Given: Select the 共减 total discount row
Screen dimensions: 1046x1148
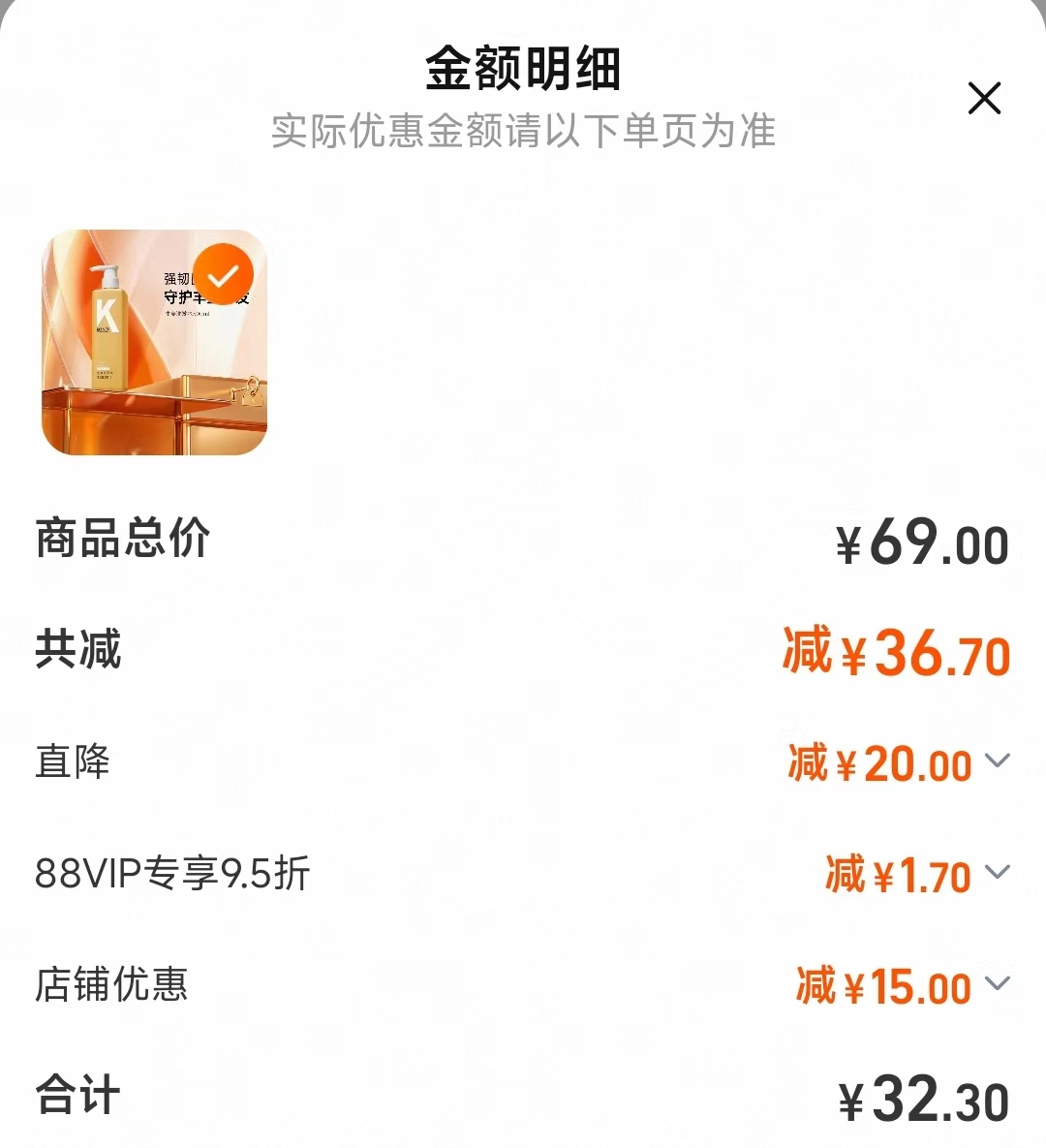Looking at the screenshot, I should [77, 652].
